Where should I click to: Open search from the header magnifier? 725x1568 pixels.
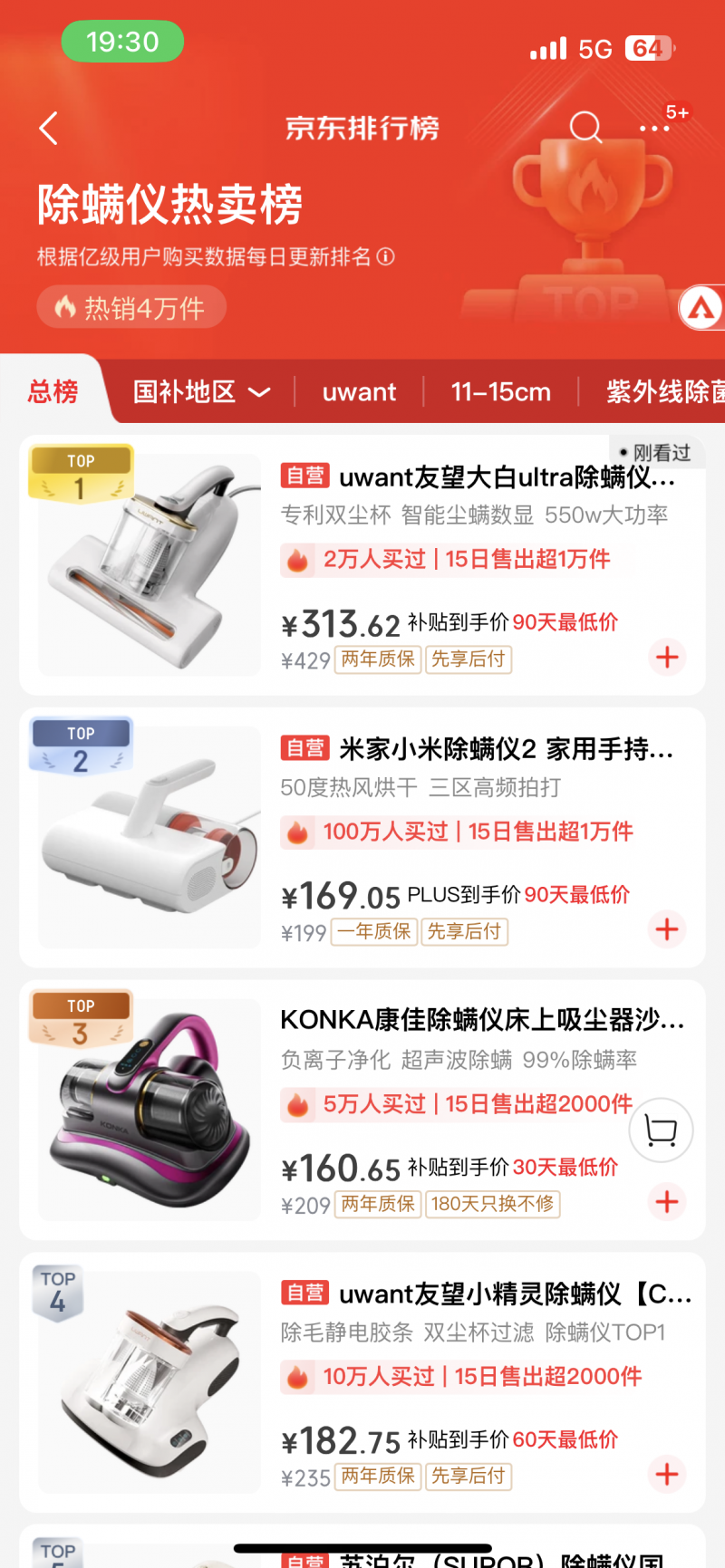coord(585,128)
